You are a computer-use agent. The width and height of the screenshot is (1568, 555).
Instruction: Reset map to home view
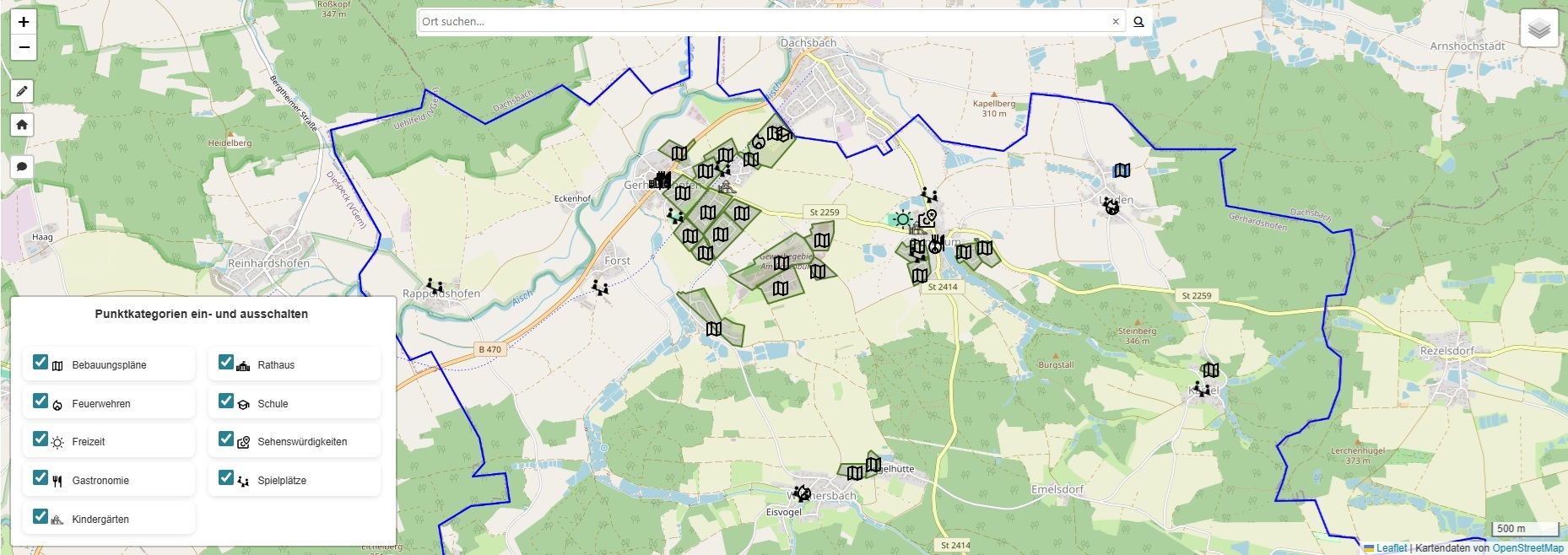click(x=22, y=125)
